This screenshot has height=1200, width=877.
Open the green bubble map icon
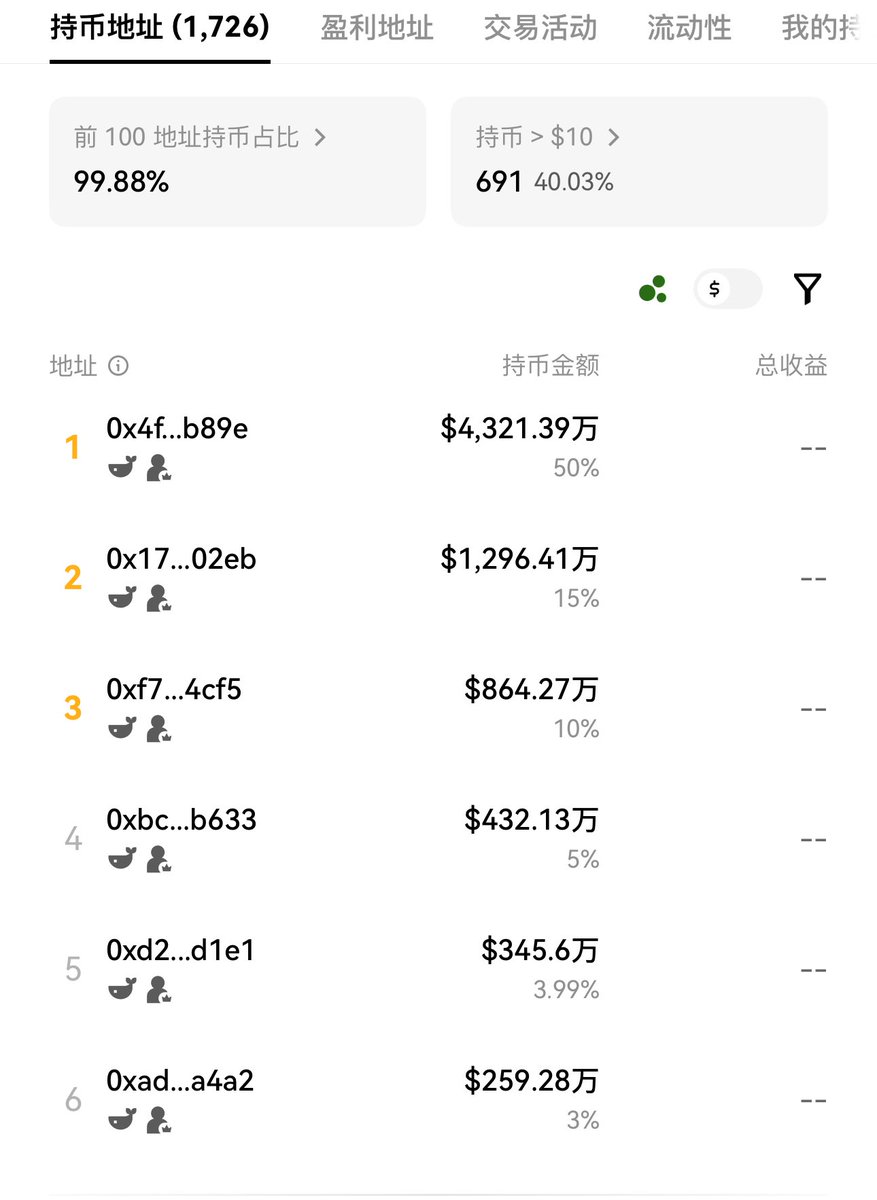point(653,290)
